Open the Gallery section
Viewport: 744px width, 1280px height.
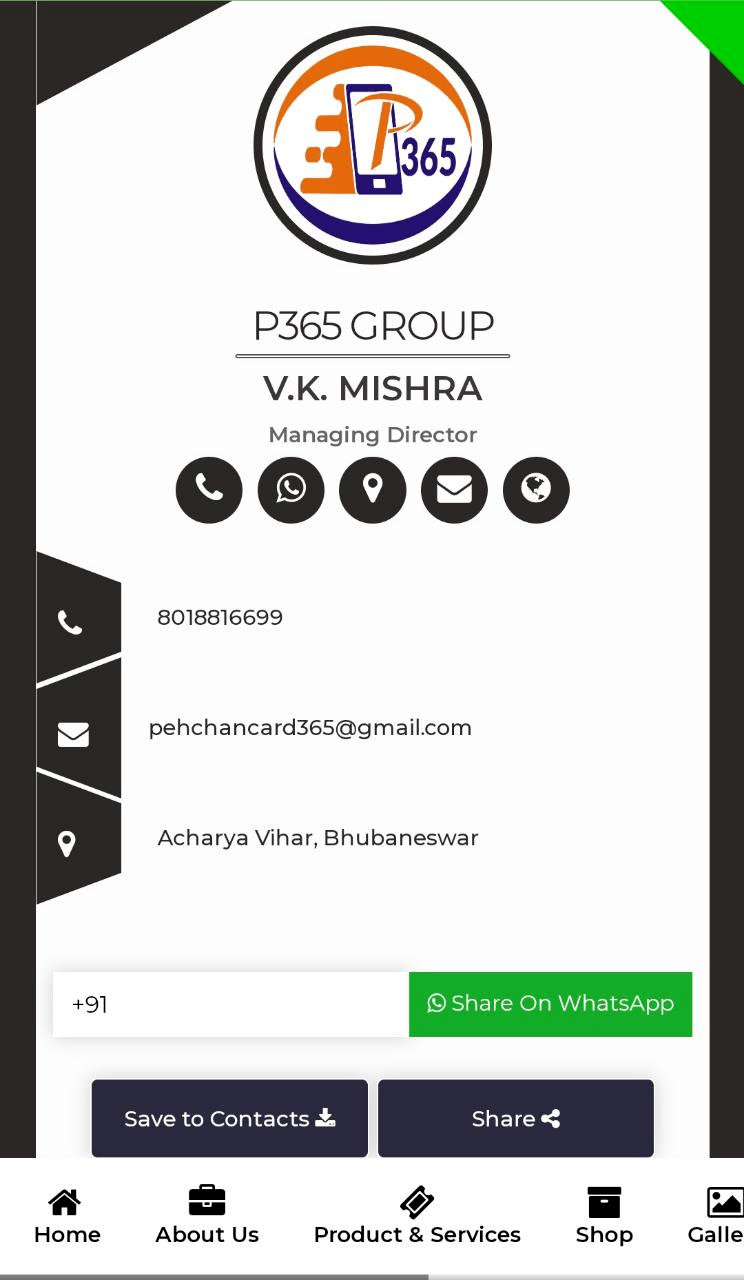(x=720, y=1217)
